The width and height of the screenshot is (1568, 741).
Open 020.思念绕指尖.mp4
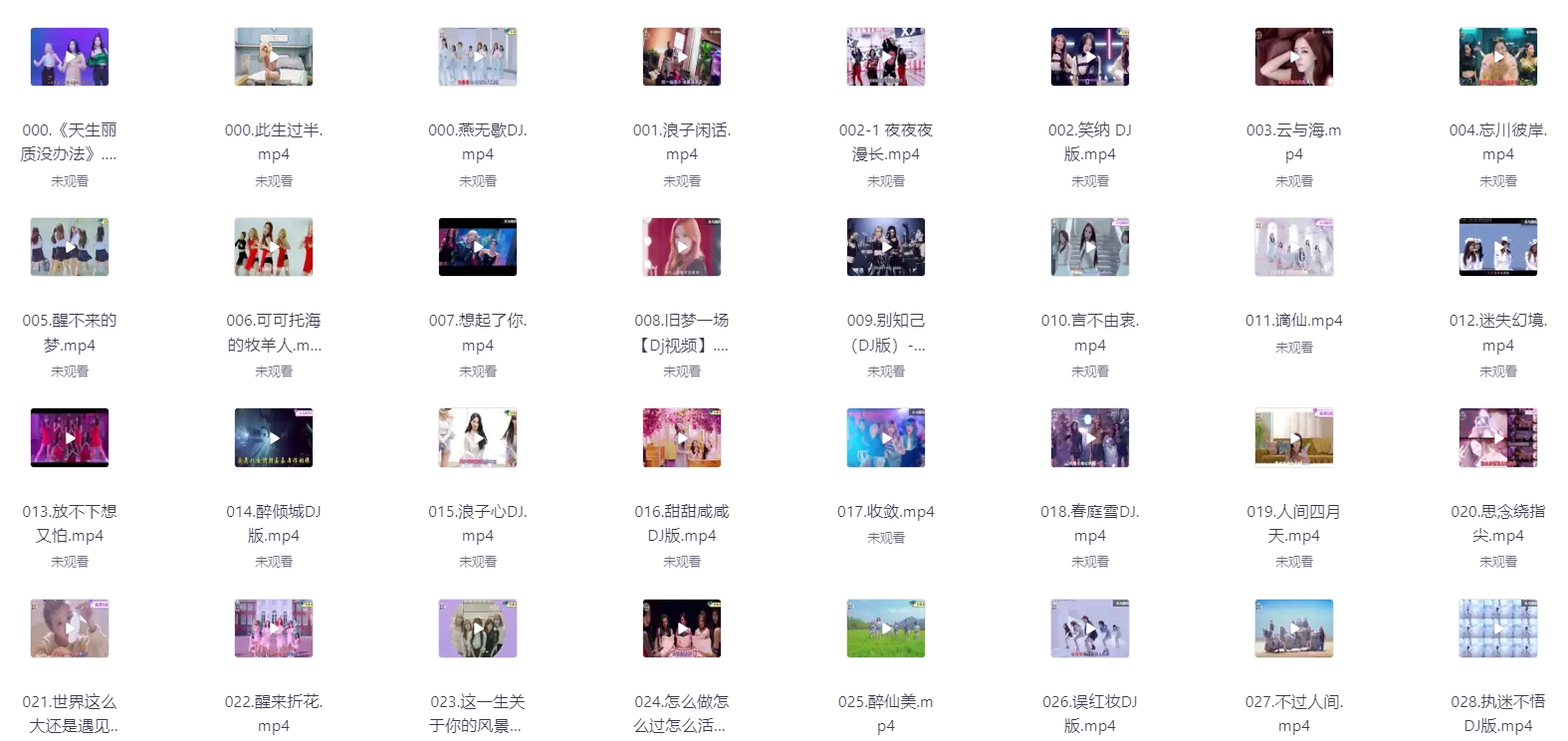(1498, 437)
